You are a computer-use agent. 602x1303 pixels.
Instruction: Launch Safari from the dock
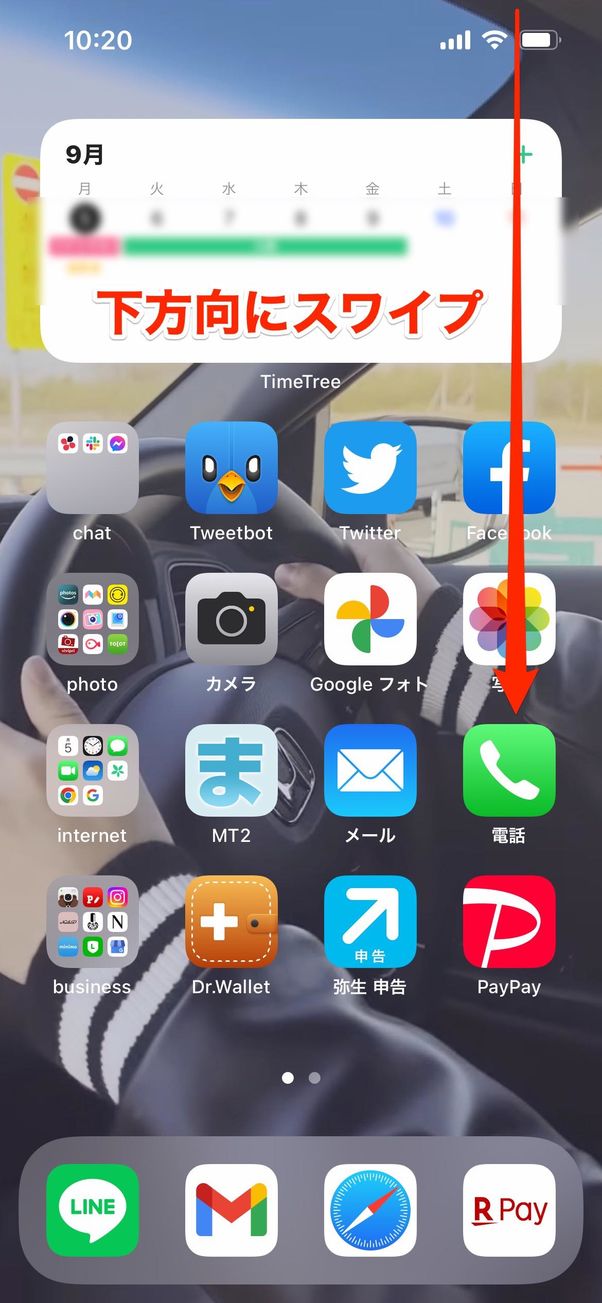click(370, 1210)
